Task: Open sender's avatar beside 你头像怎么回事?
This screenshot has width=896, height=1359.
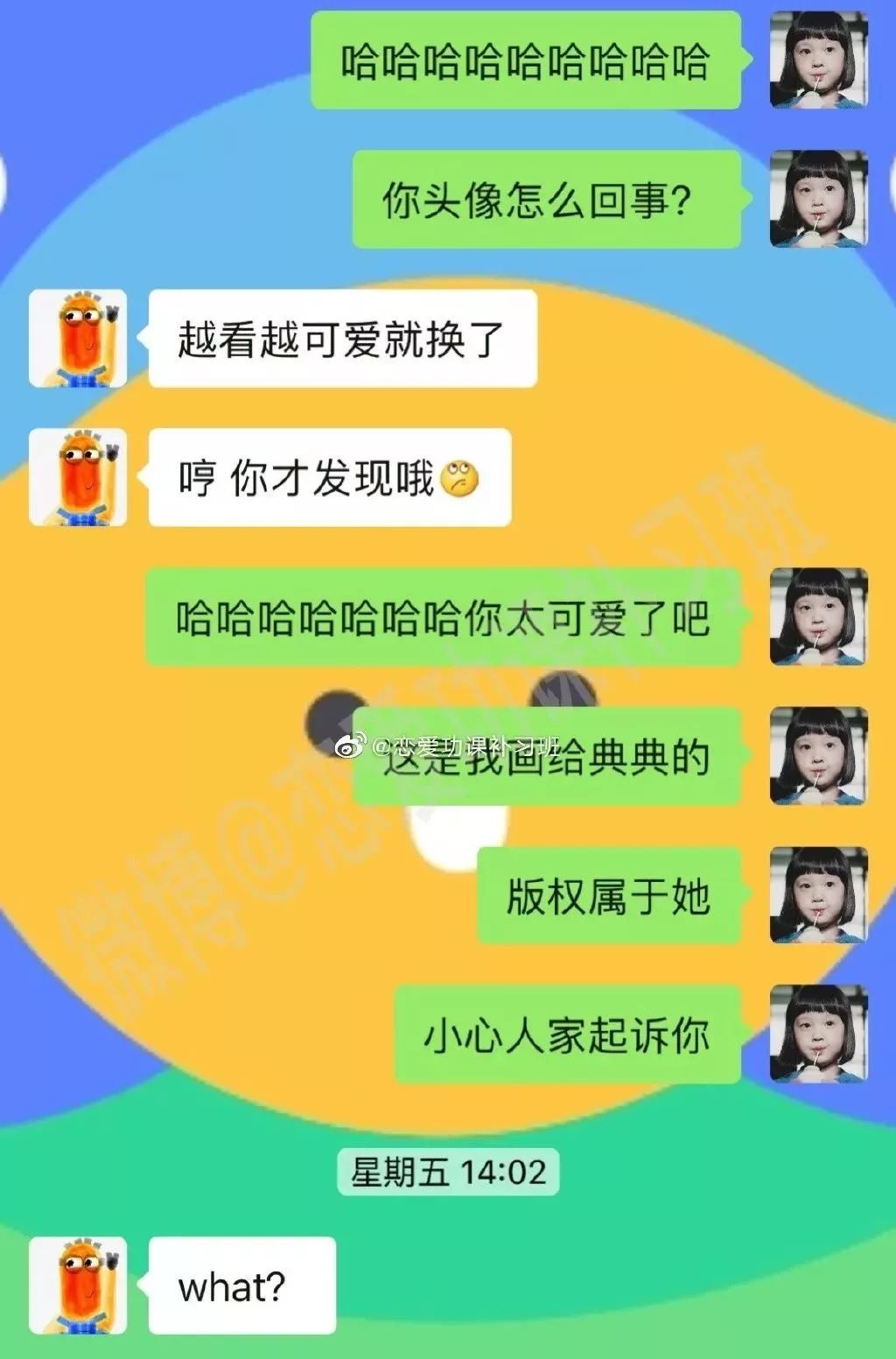Action: tap(818, 200)
